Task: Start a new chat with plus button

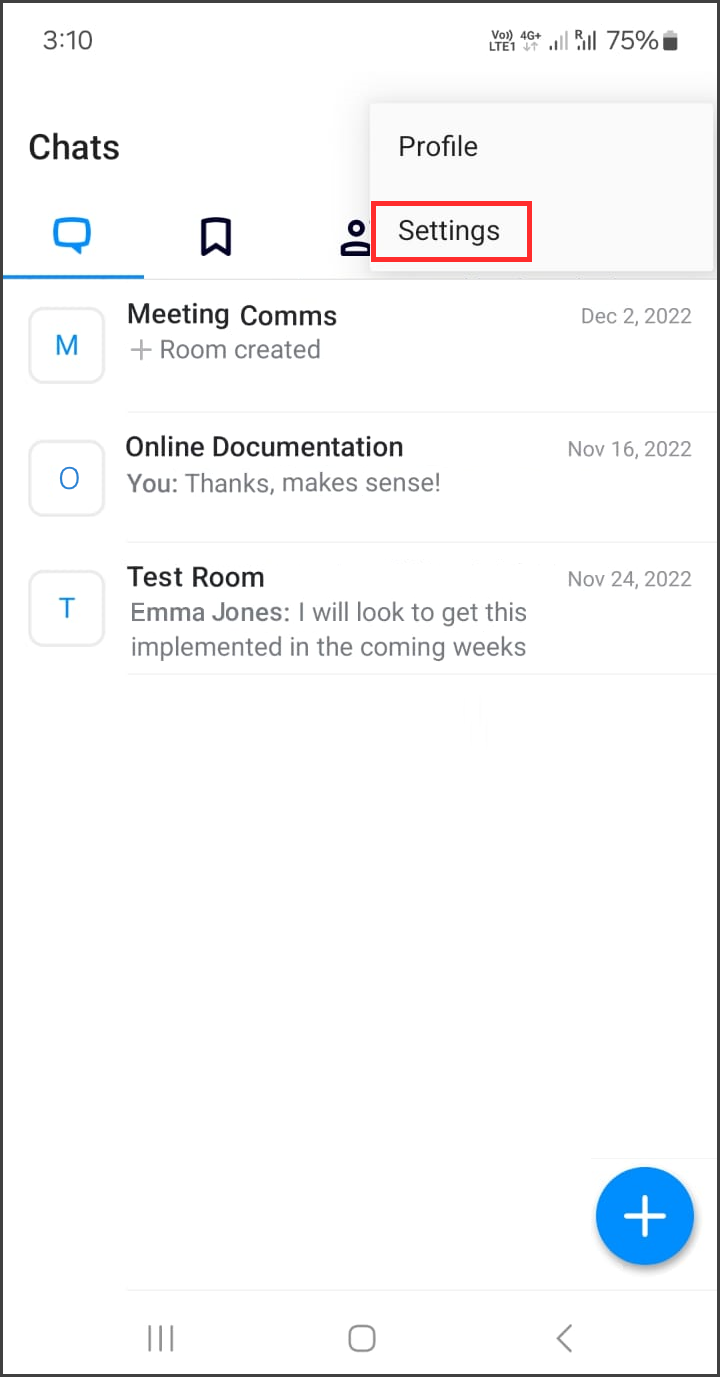Action: click(x=645, y=1216)
